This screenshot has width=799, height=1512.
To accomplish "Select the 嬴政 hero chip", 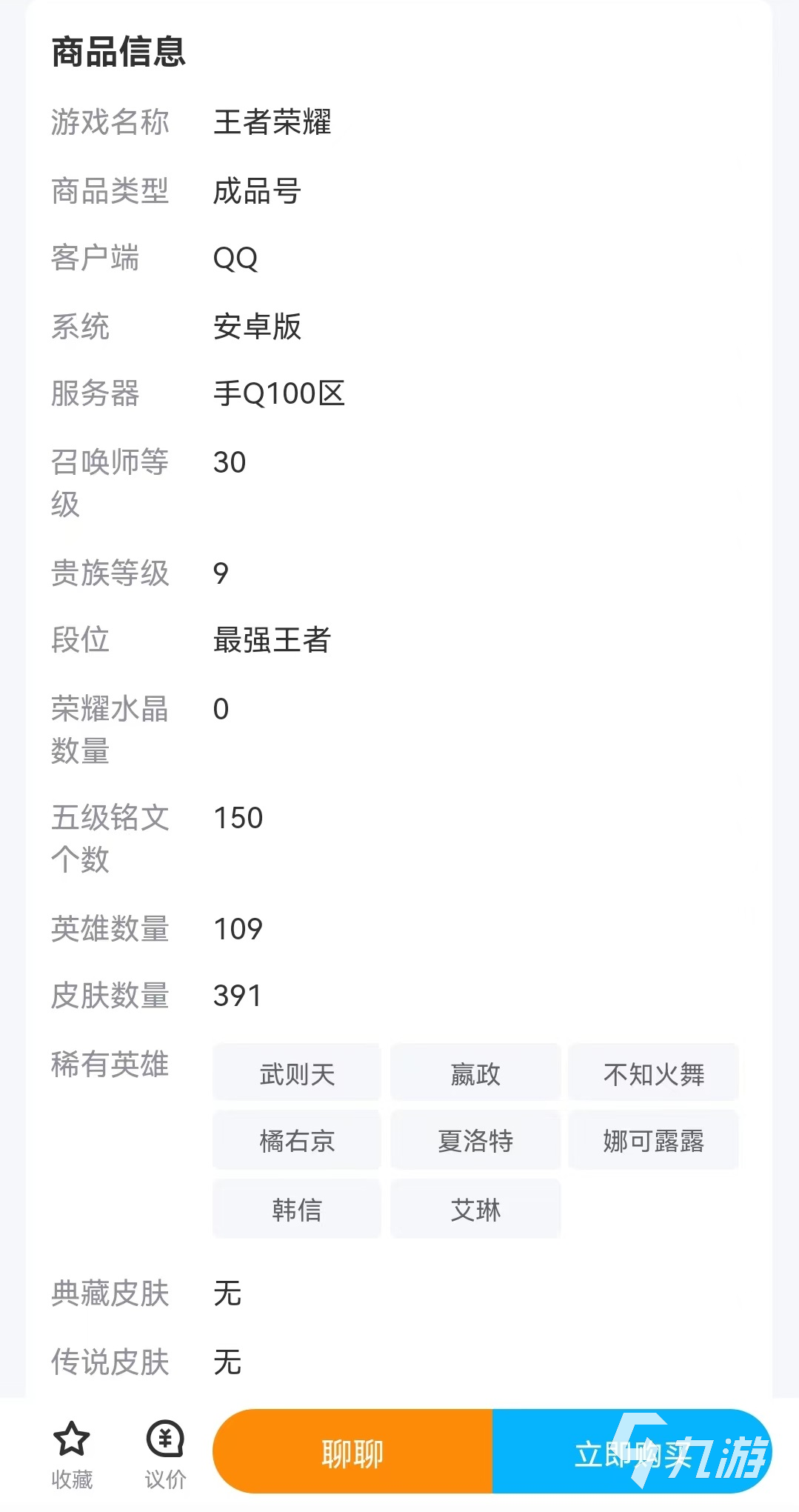I will pos(475,1073).
